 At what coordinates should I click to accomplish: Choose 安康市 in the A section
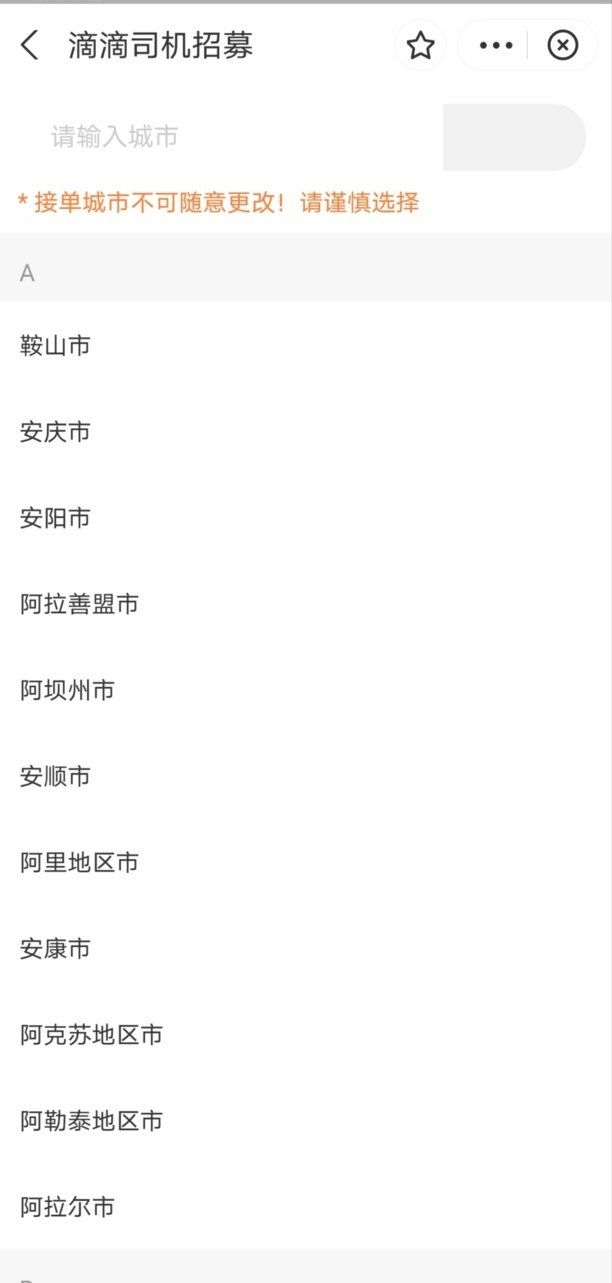coord(306,947)
